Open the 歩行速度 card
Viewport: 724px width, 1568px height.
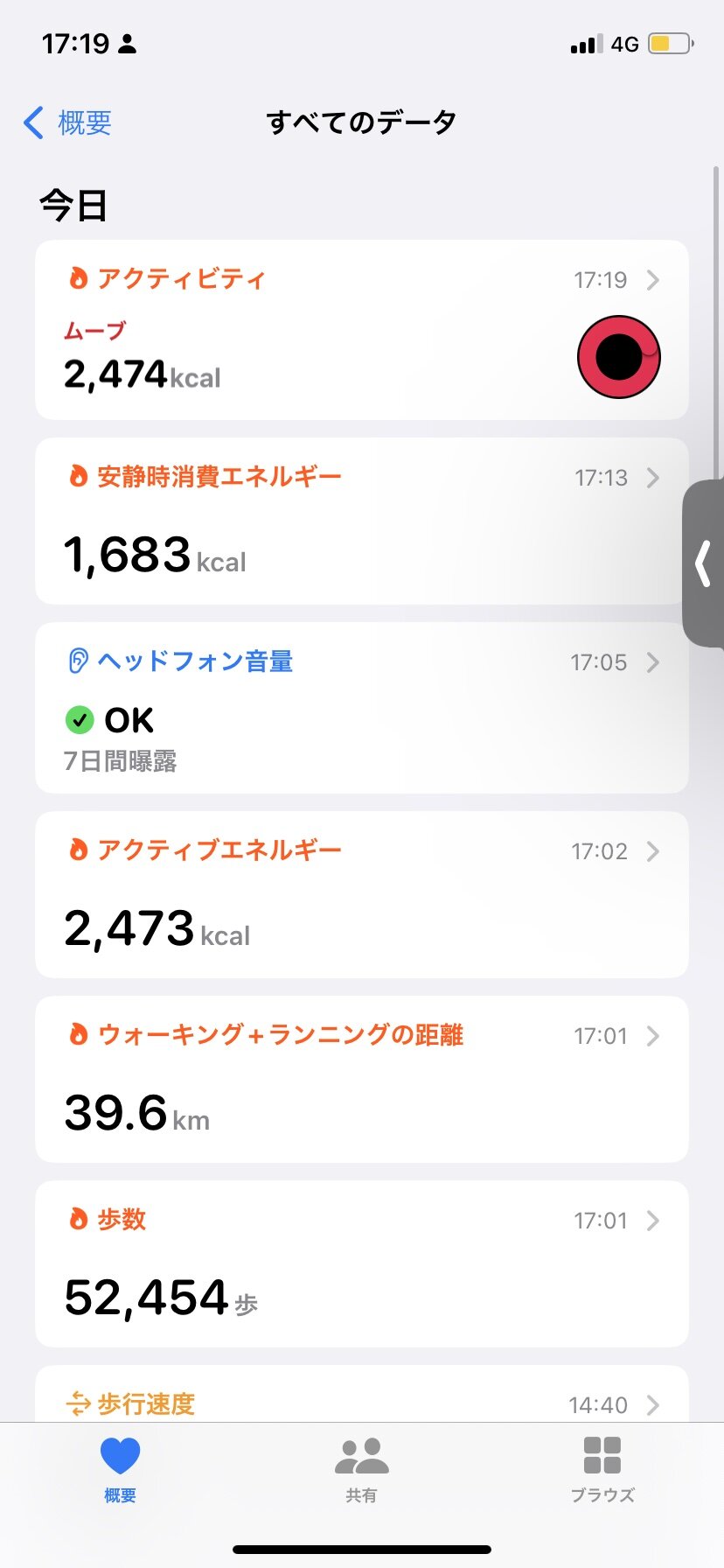(x=362, y=1394)
